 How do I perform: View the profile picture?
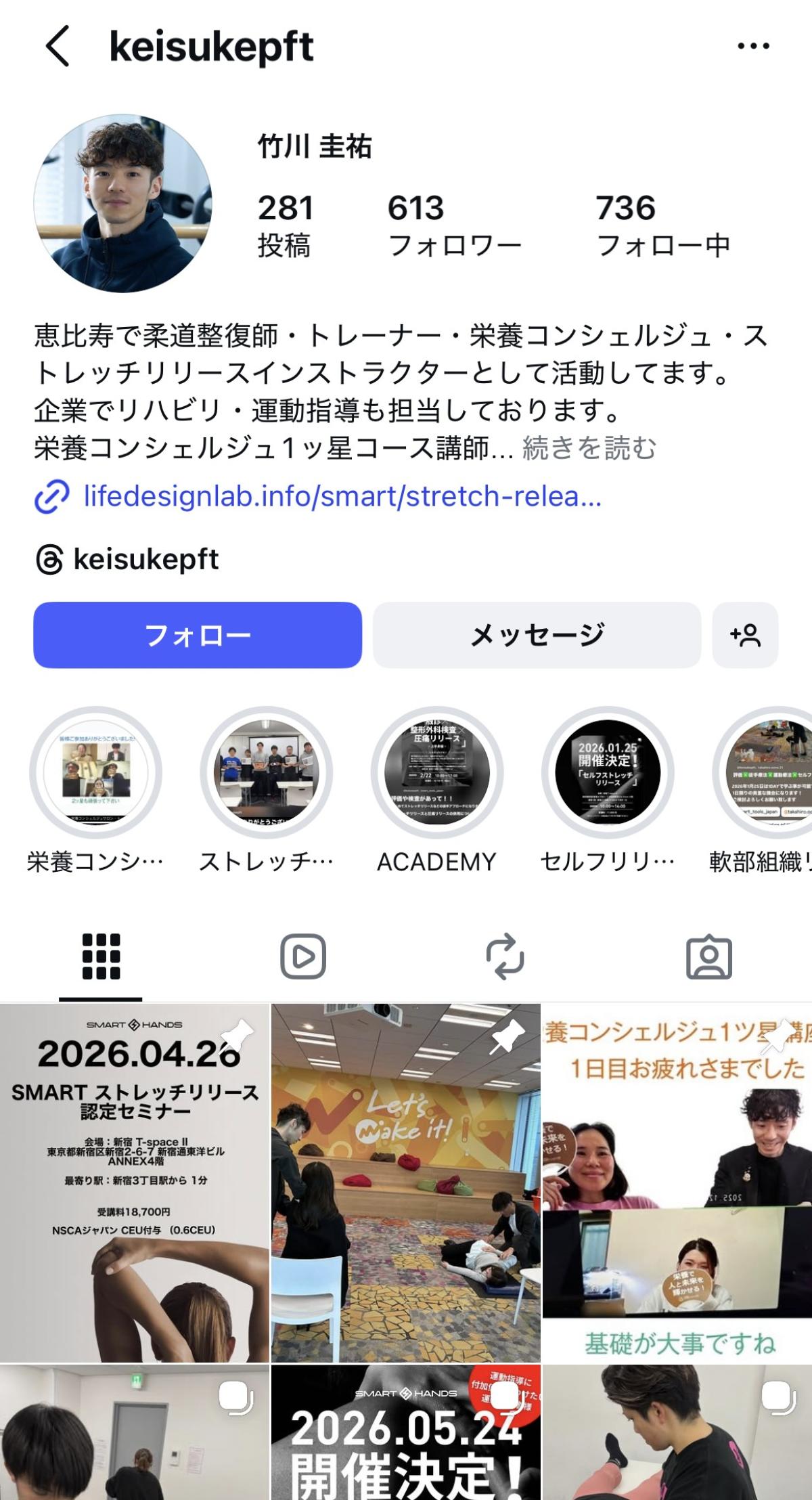point(122,203)
